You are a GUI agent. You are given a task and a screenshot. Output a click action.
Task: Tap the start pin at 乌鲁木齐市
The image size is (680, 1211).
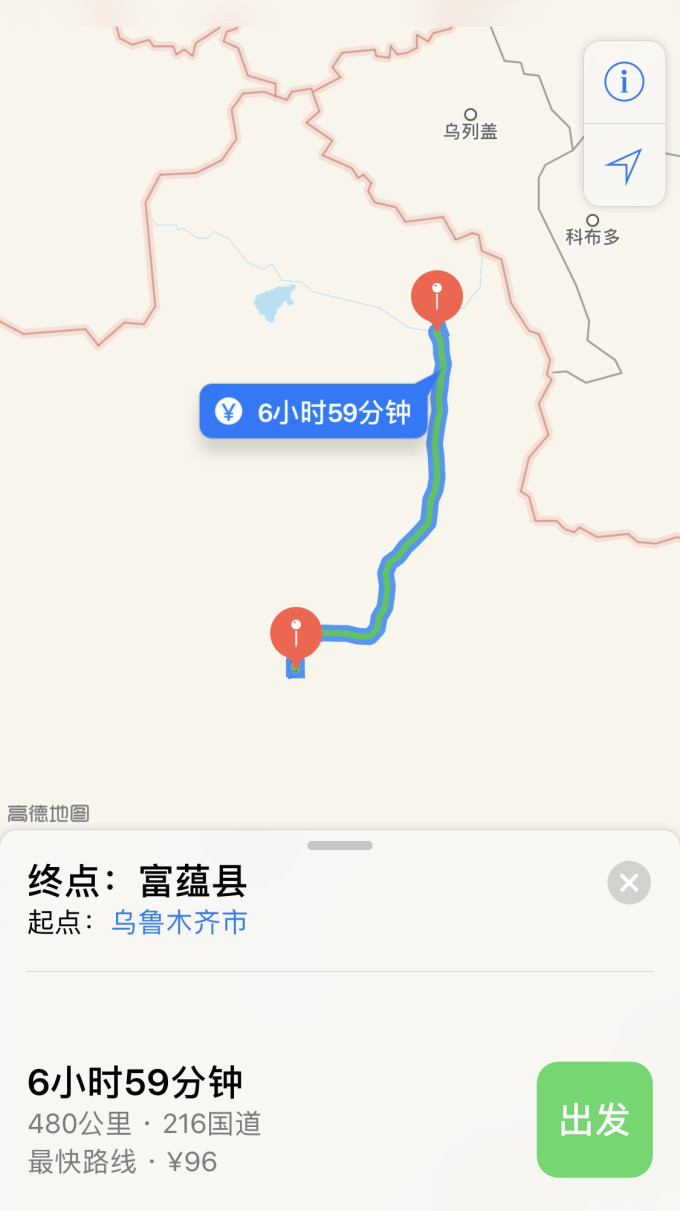[296, 634]
